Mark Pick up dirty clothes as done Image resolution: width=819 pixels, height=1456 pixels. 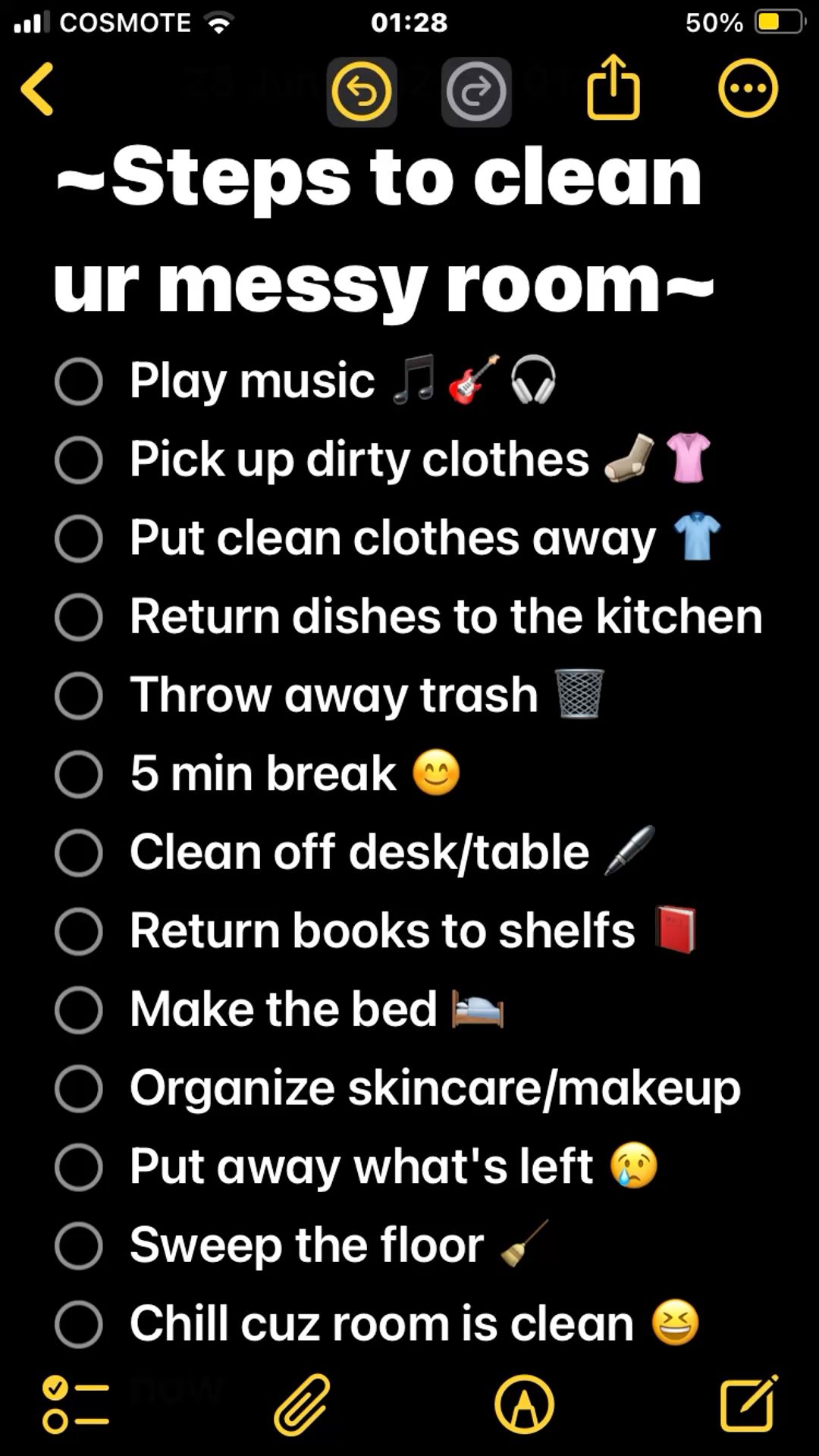click(x=79, y=460)
